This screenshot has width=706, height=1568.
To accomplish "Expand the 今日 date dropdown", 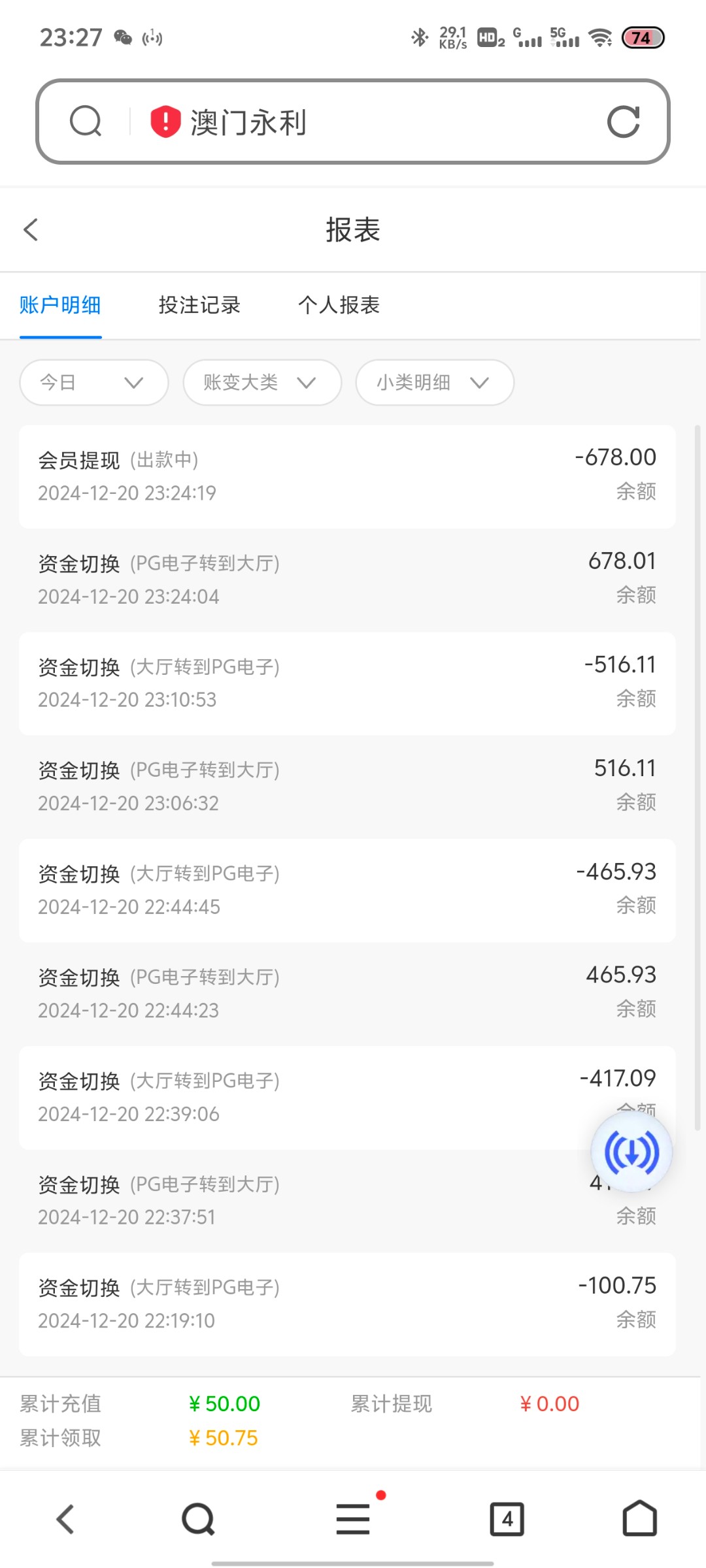I will coord(93,382).
